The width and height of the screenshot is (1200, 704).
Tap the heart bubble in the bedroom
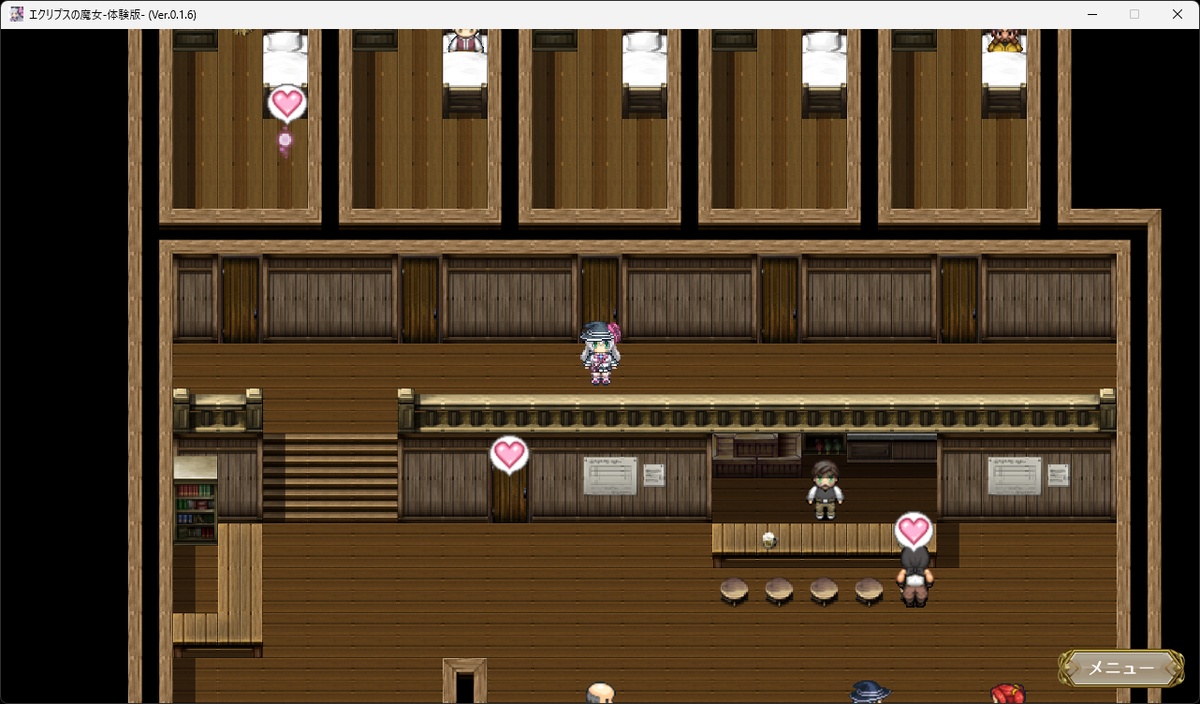[x=287, y=103]
